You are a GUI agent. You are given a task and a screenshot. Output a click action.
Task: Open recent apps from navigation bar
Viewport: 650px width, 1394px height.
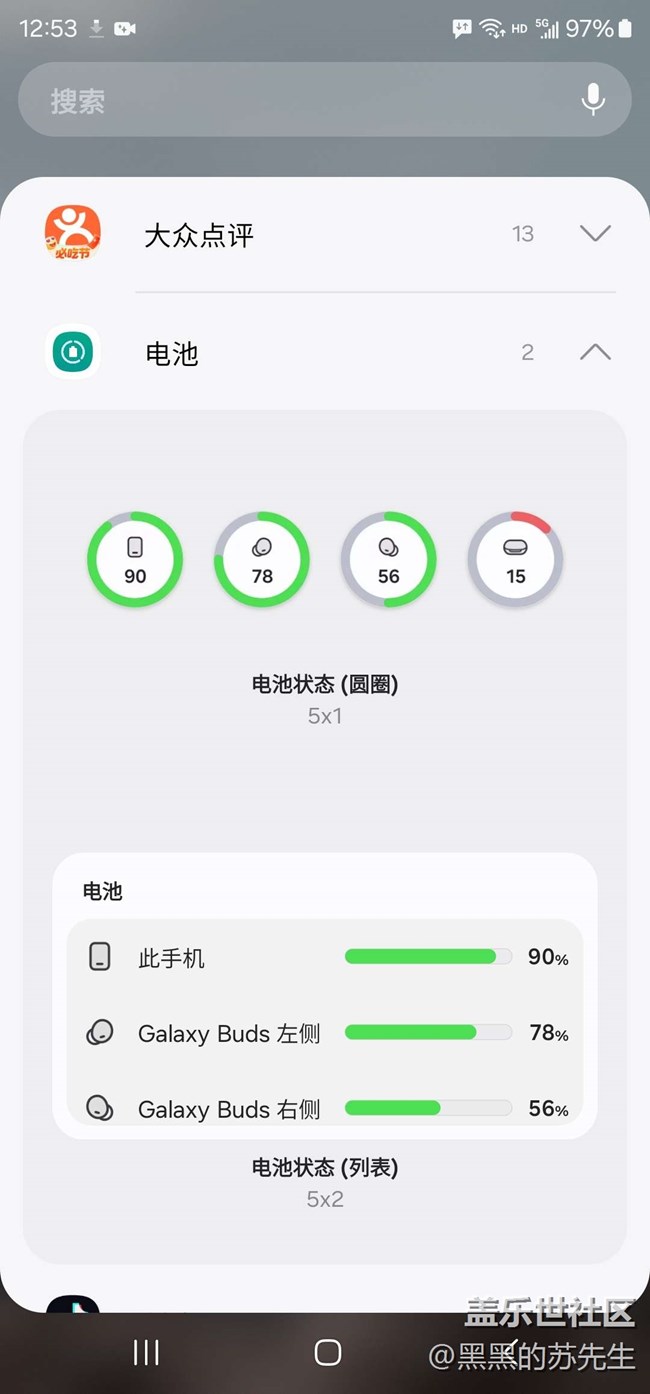(x=146, y=1353)
